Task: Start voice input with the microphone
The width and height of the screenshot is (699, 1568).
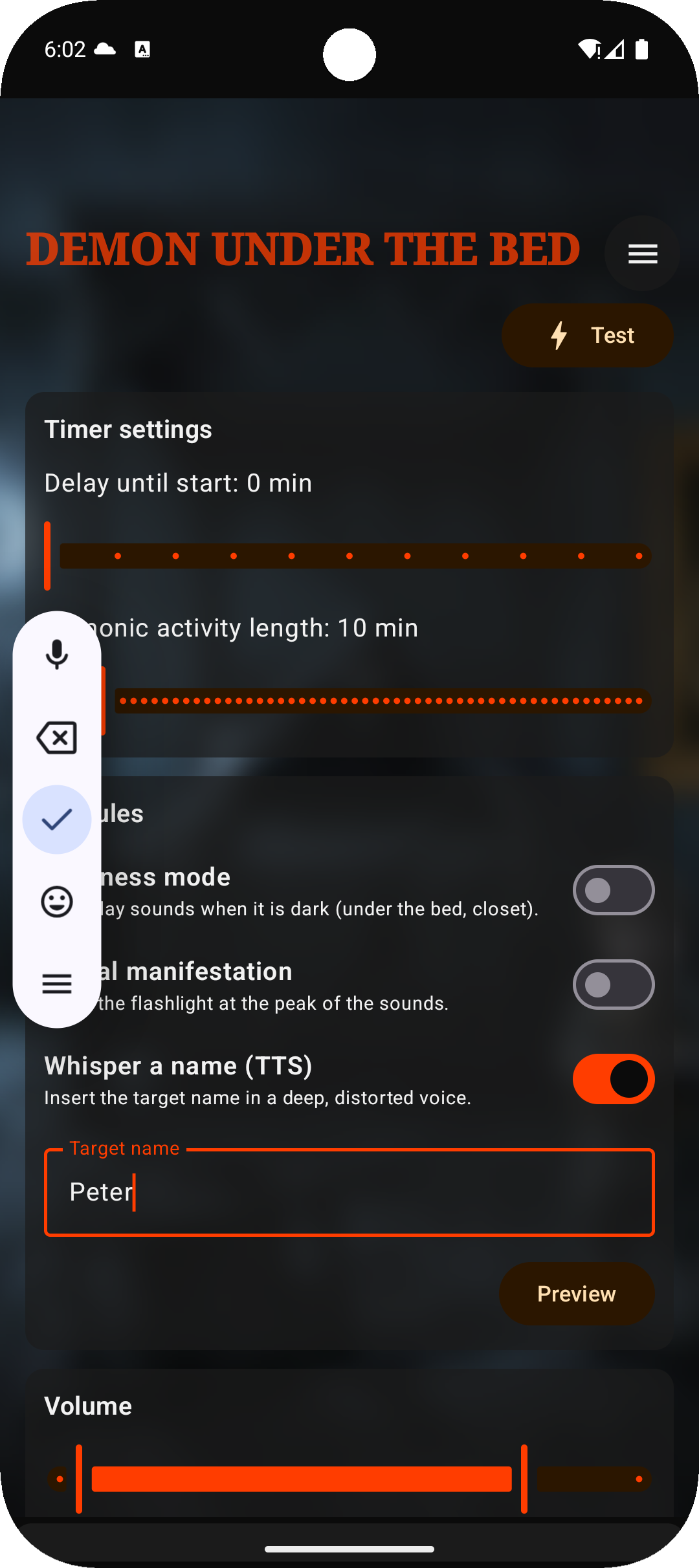Action: (x=57, y=654)
